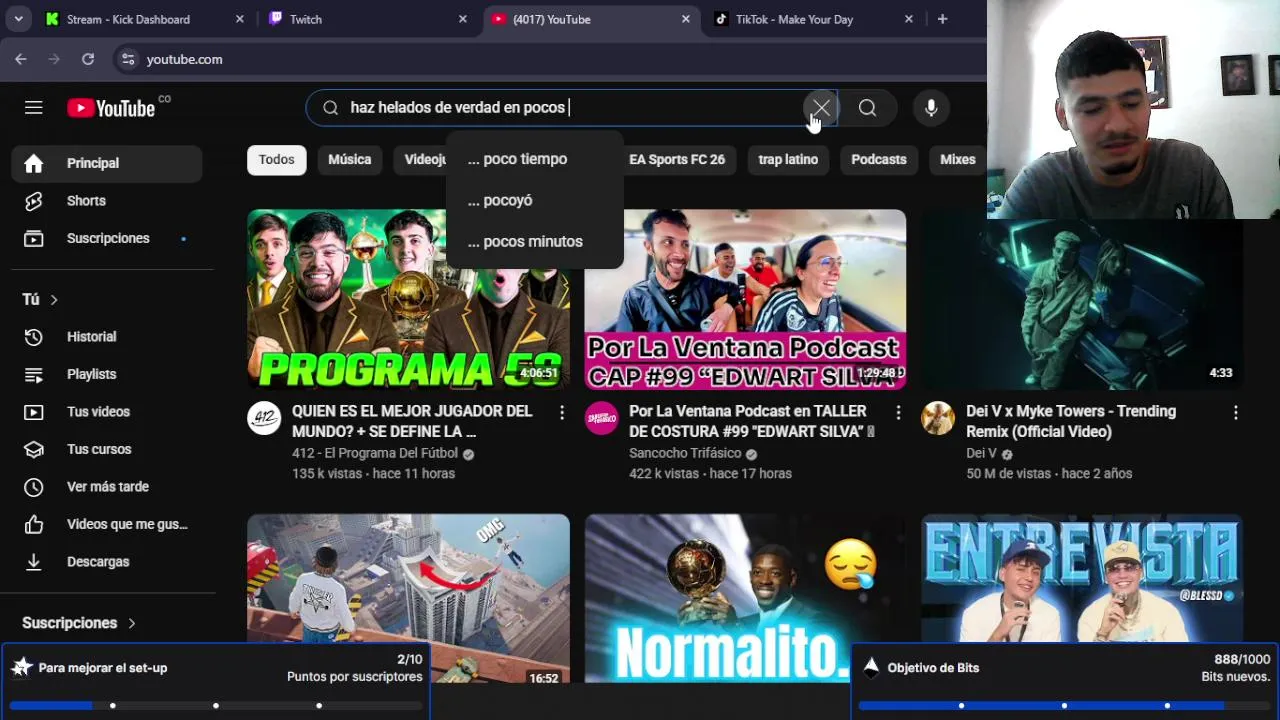Image resolution: width=1280 pixels, height=720 pixels.
Task: Choose the "... pocoyó" suggestion
Action: click(500, 200)
